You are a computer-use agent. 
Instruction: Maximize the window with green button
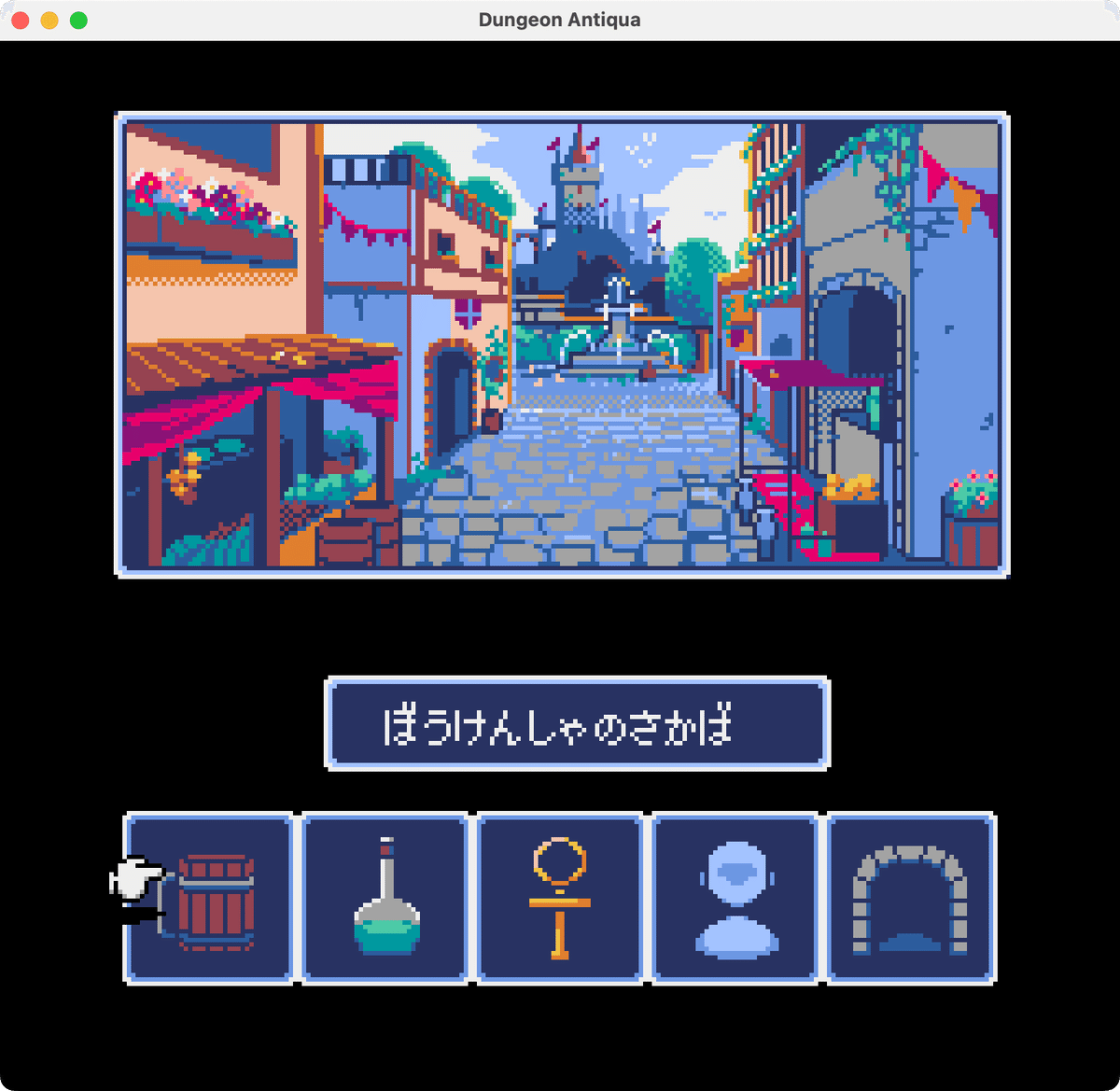pos(79,20)
